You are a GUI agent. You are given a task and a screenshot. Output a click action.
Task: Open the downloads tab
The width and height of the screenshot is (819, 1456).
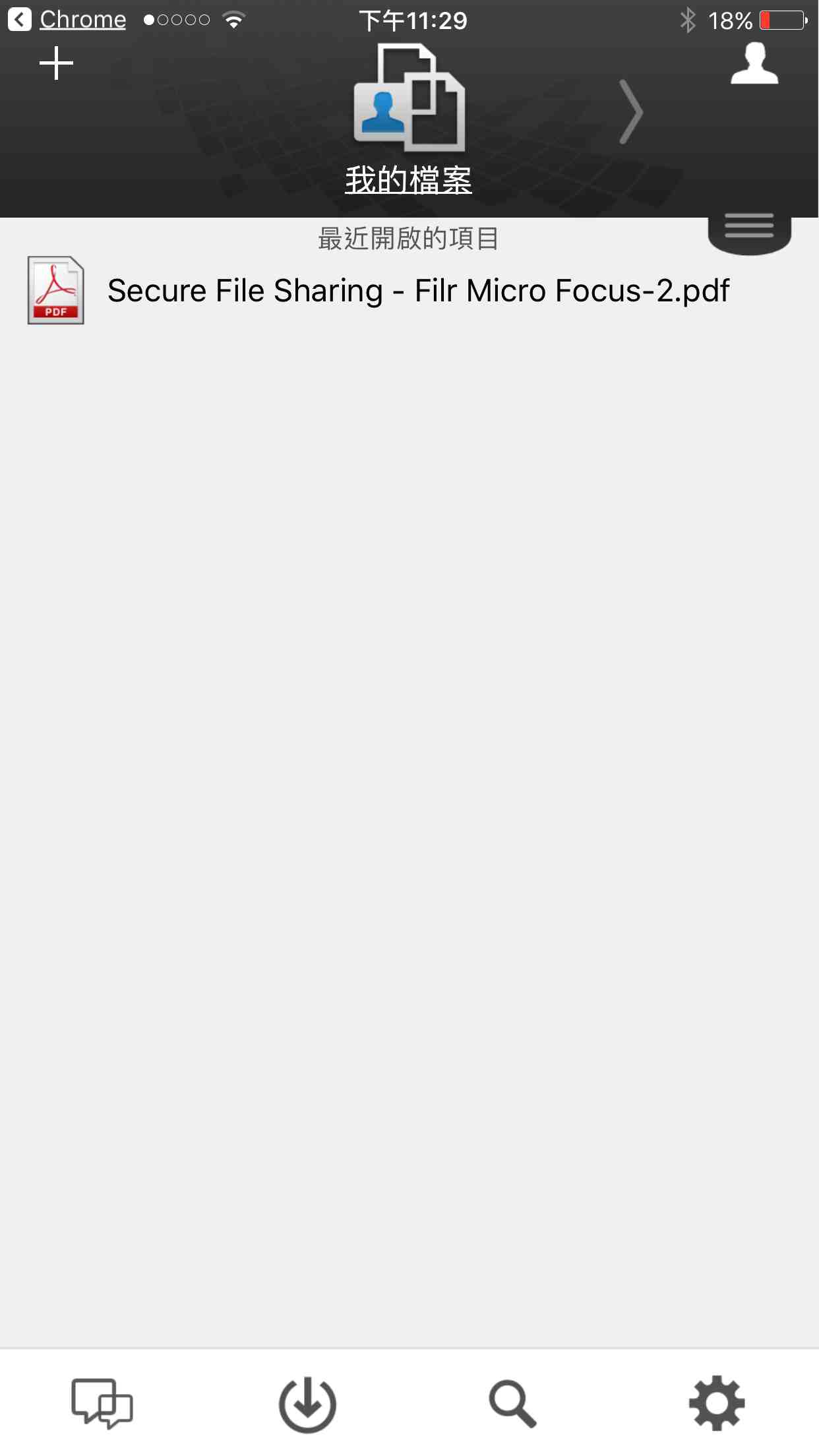click(x=307, y=1404)
